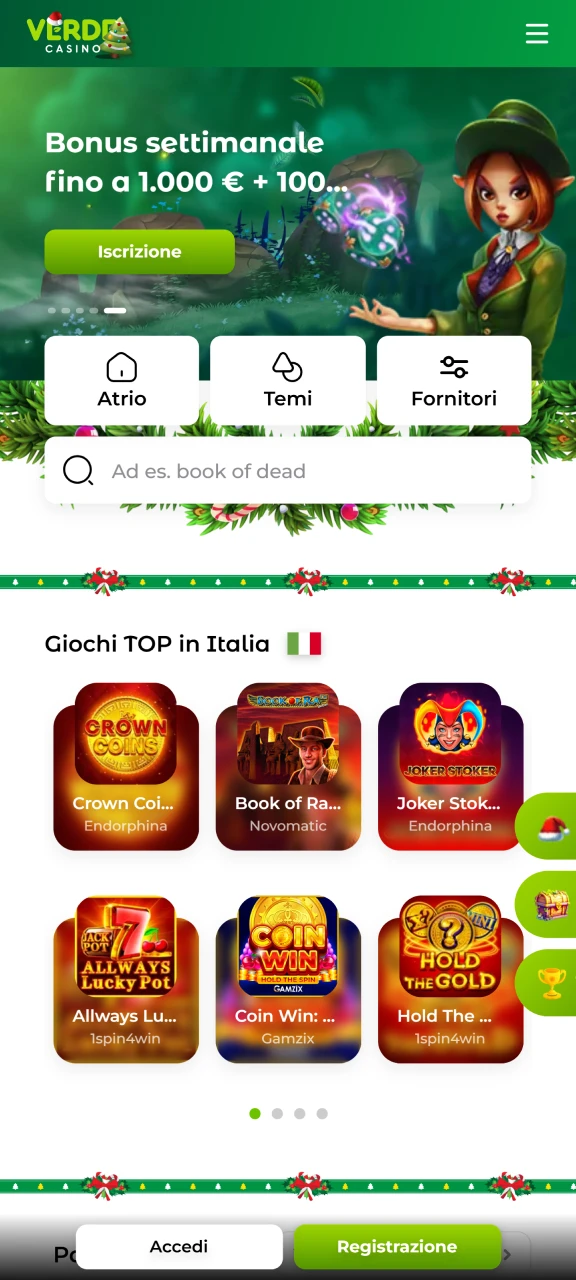This screenshot has width=576, height=1280.
Task: Open the Book of Ra game
Action: coord(288,767)
